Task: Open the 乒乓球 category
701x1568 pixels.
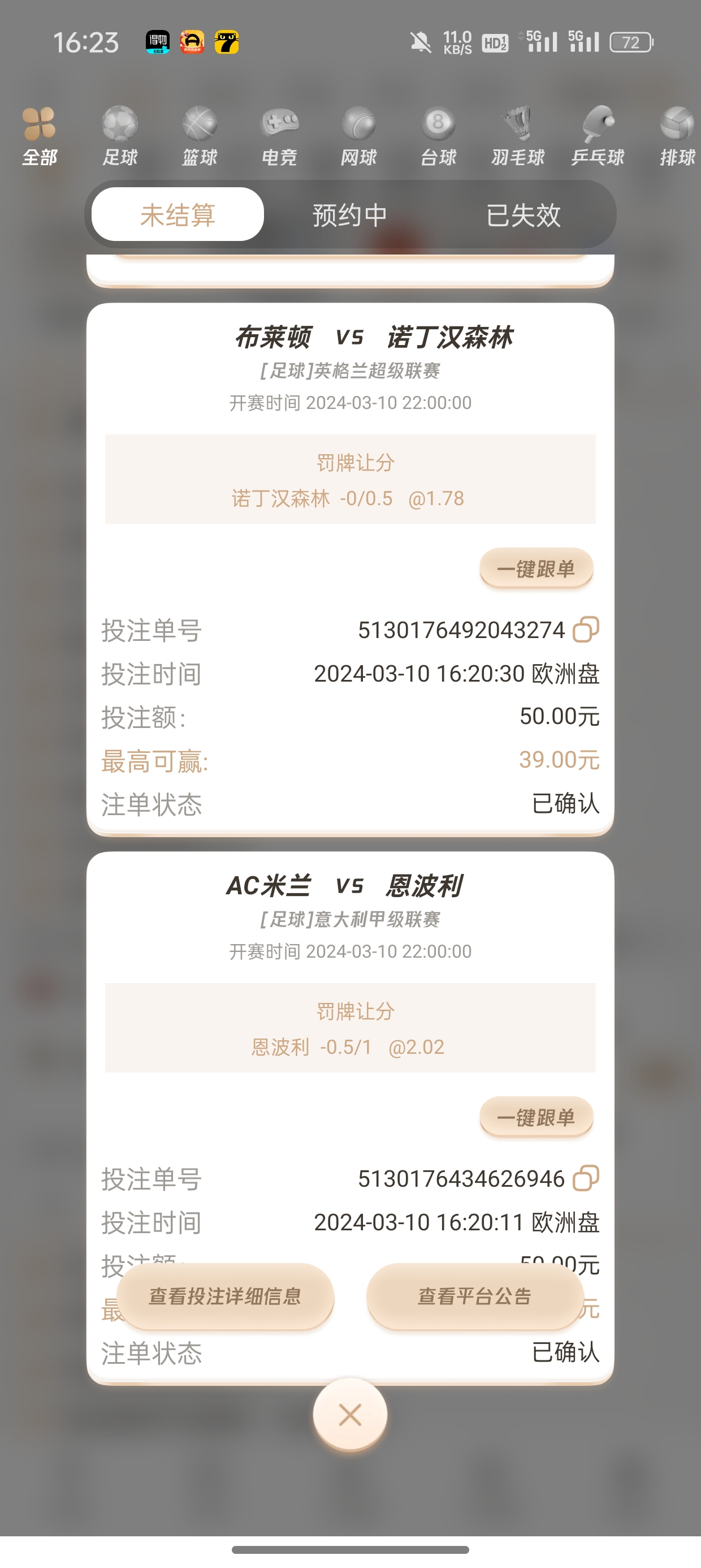Action: [x=598, y=136]
